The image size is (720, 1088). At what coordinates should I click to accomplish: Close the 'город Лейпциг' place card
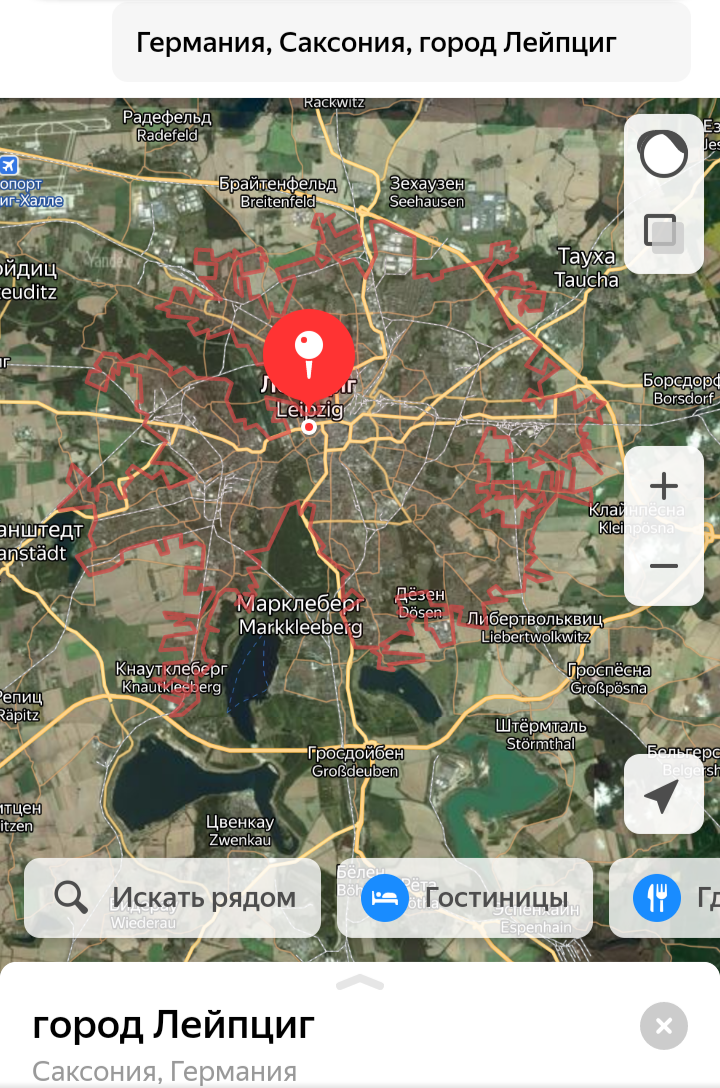click(663, 1025)
